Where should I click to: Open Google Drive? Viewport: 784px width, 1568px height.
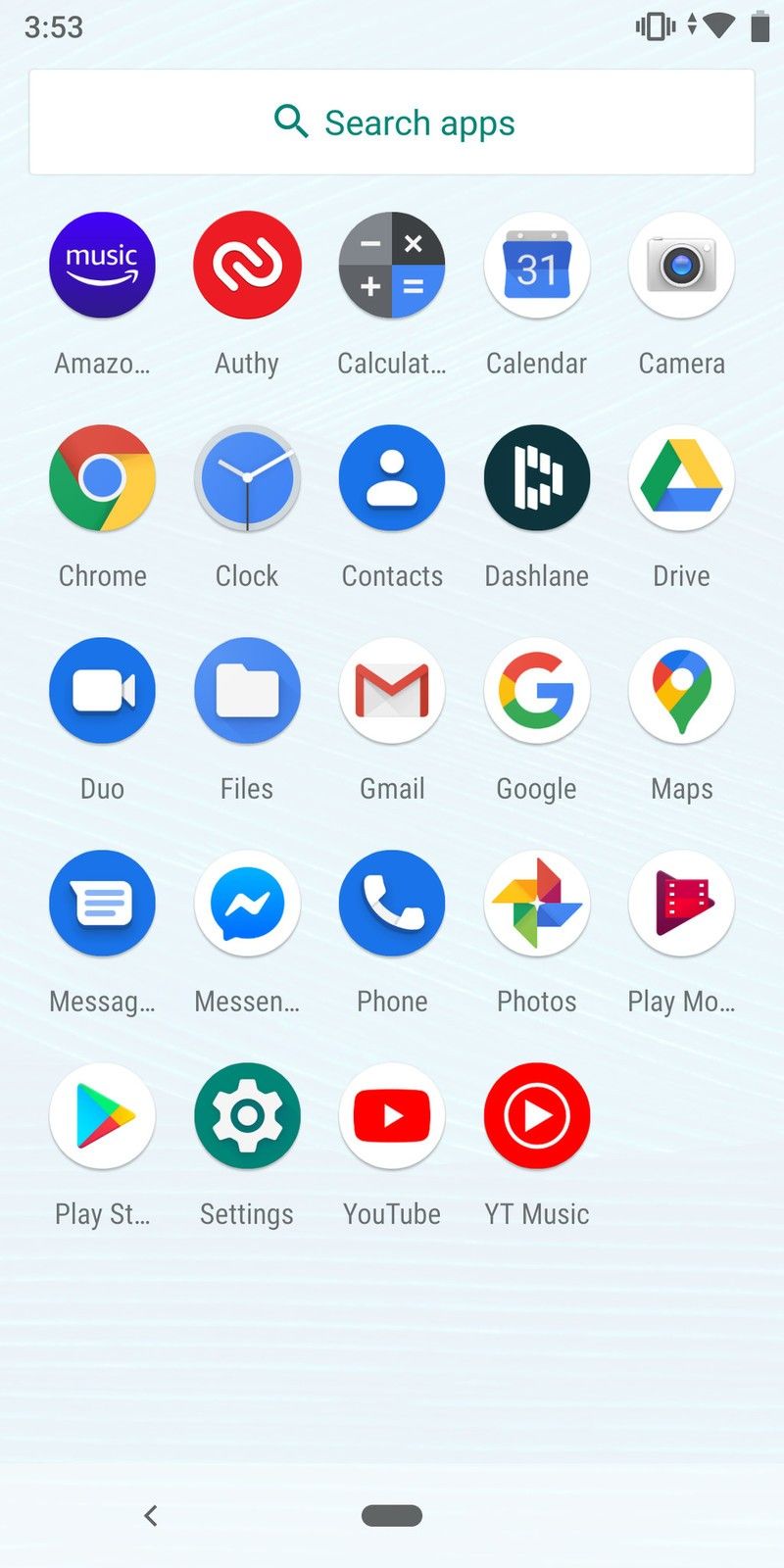(x=682, y=477)
